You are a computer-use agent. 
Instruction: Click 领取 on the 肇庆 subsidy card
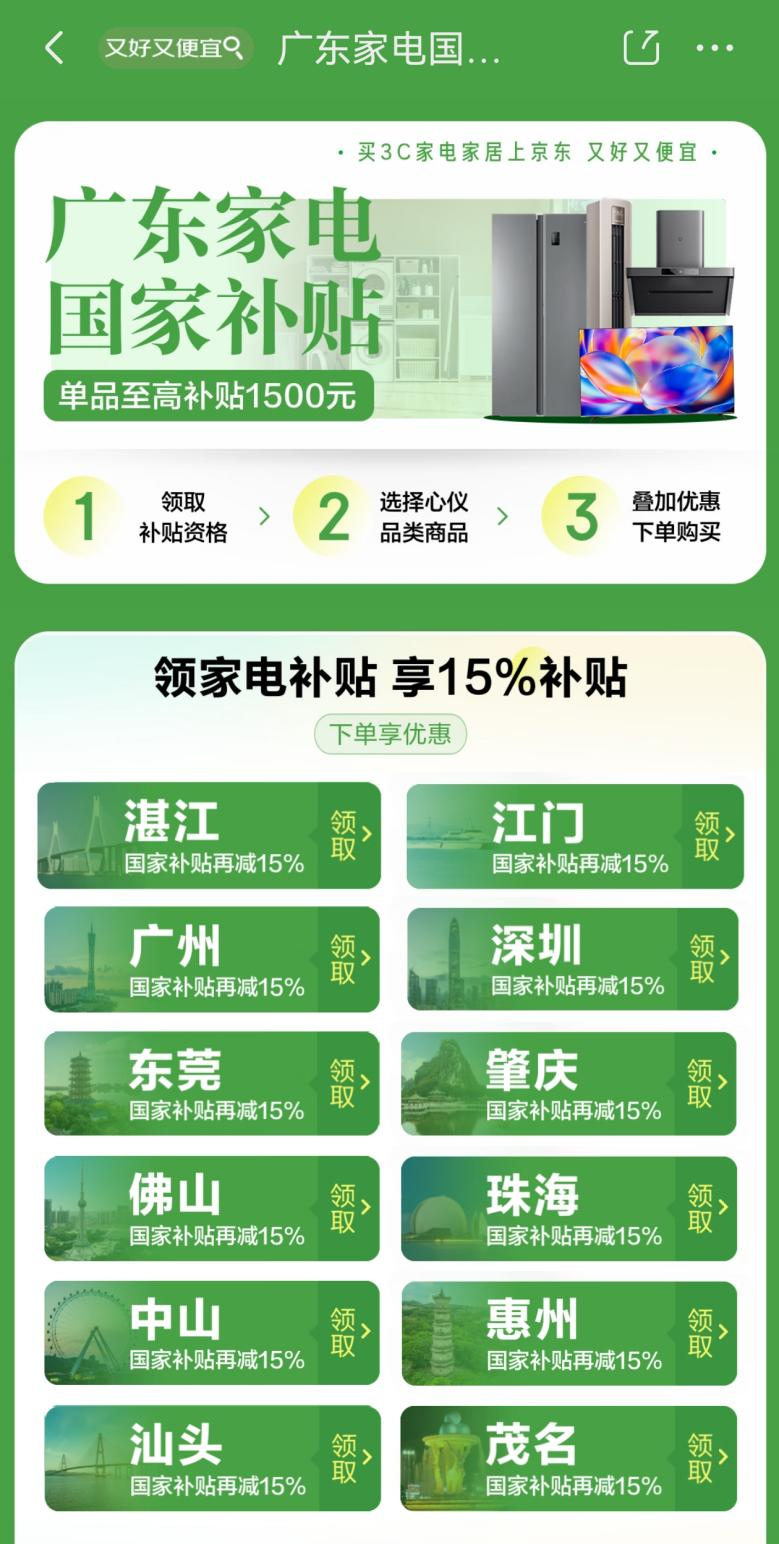[700, 1084]
